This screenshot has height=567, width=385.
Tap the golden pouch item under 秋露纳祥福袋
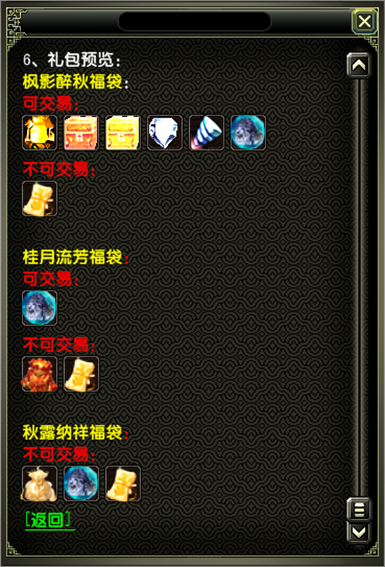39,483
